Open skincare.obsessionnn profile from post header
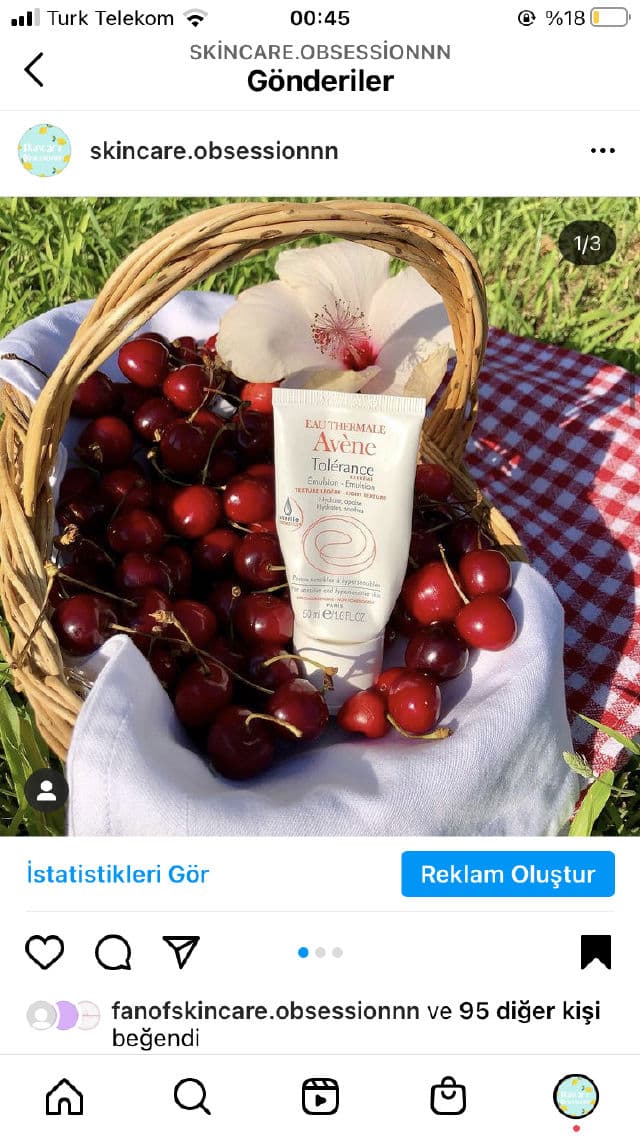This screenshot has height=1138, width=640. pos(214,151)
